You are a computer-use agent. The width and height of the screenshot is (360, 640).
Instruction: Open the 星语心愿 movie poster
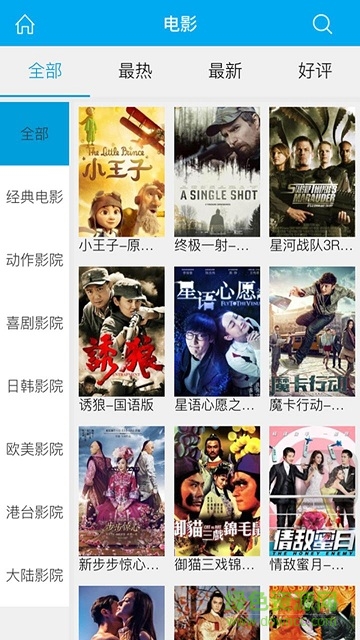pyautogui.click(x=217, y=331)
